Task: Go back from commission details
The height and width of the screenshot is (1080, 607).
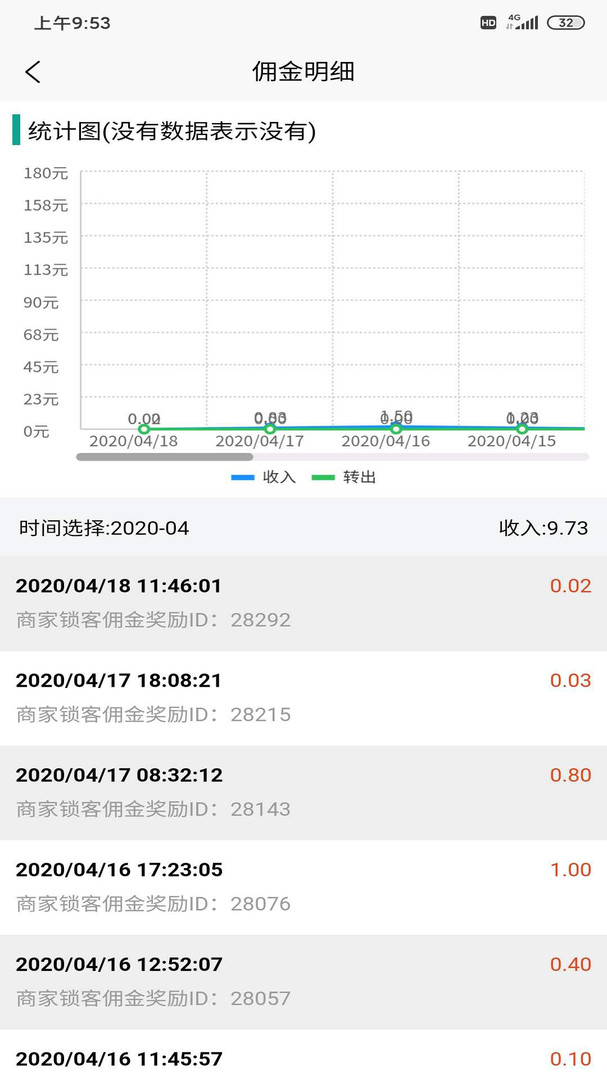Action: point(33,72)
